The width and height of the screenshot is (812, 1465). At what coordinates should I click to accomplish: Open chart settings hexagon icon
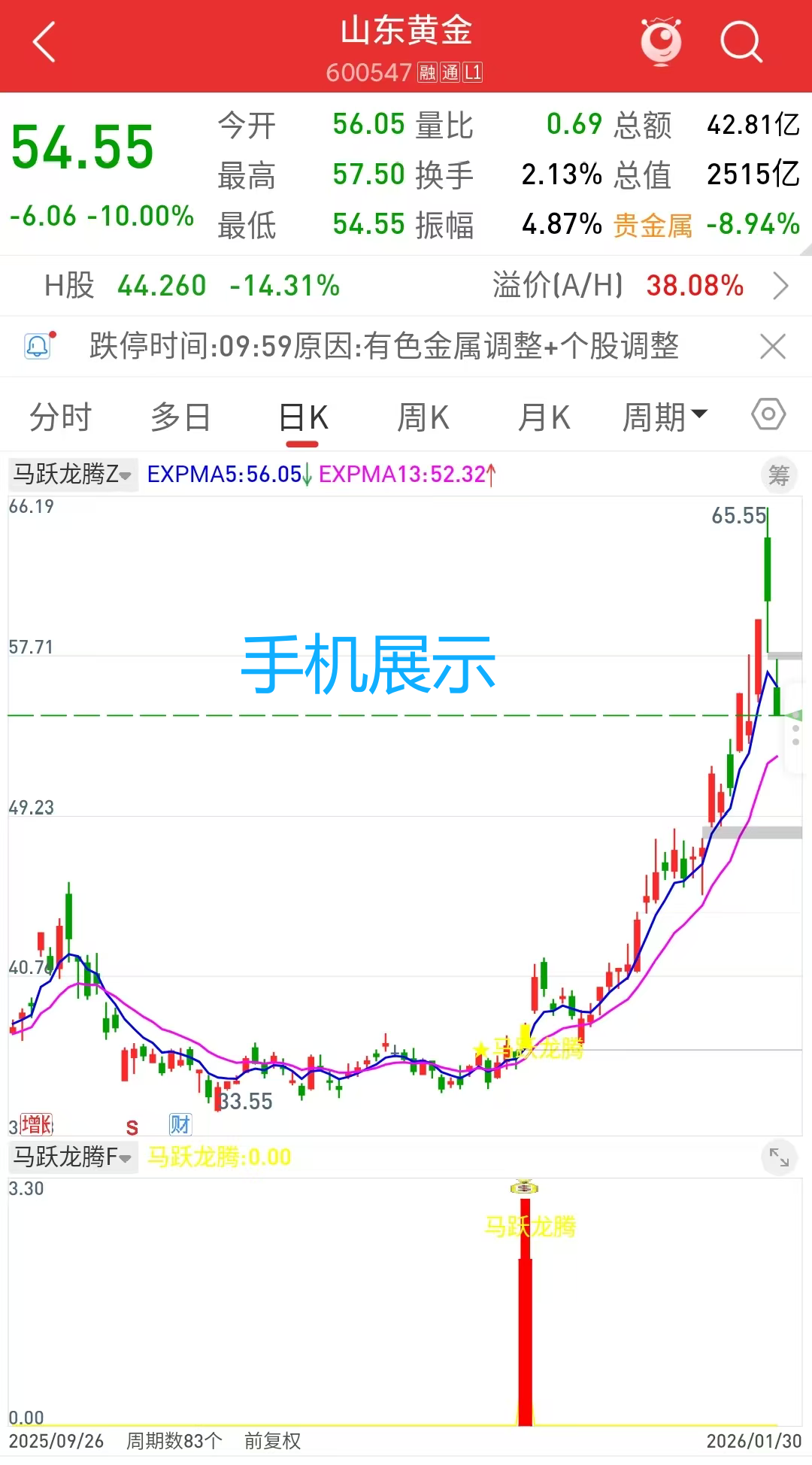pyautogui.click(x=768, y=414)
